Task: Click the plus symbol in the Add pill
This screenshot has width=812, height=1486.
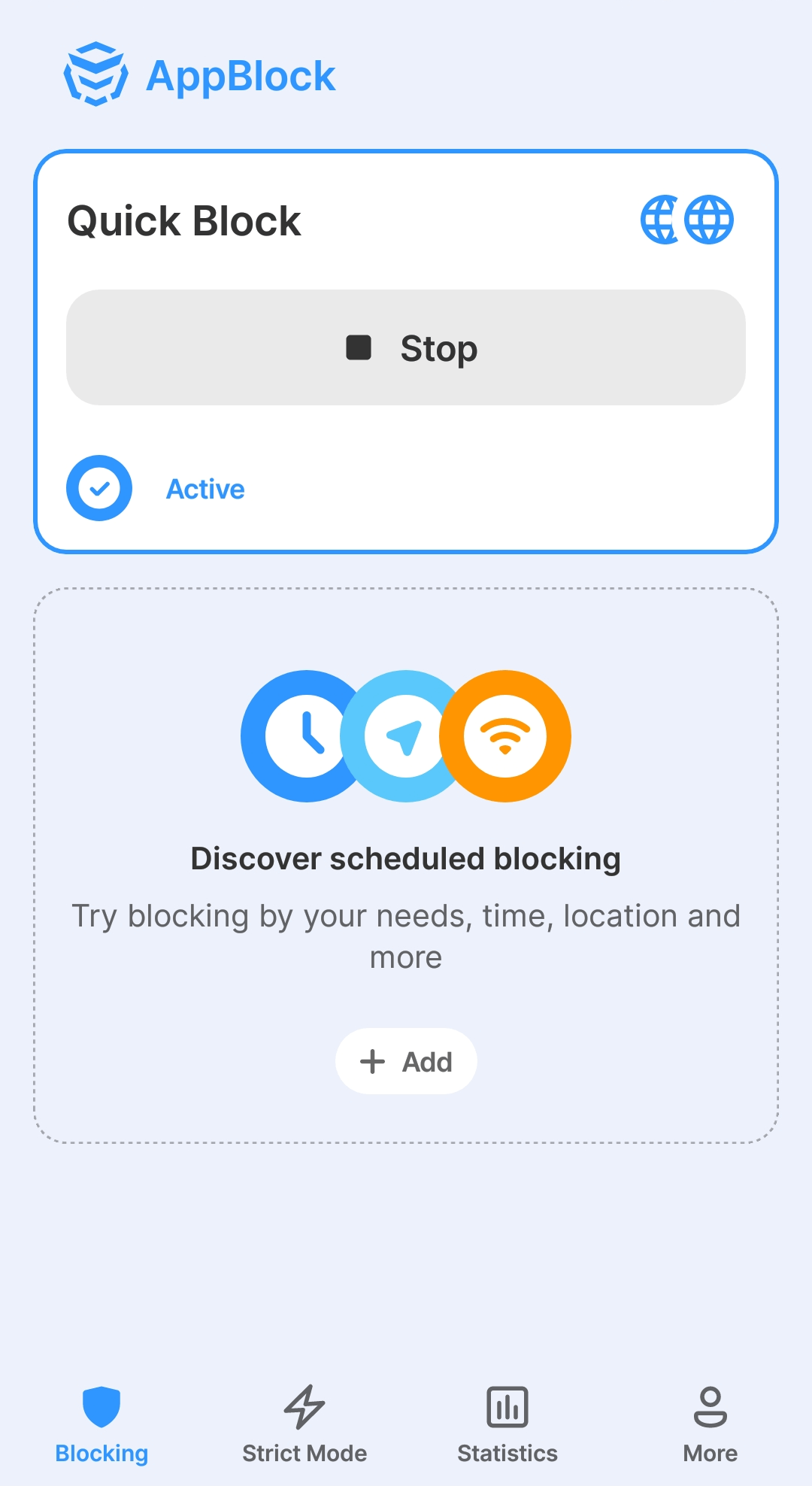Action: [x=372, y=1061]
